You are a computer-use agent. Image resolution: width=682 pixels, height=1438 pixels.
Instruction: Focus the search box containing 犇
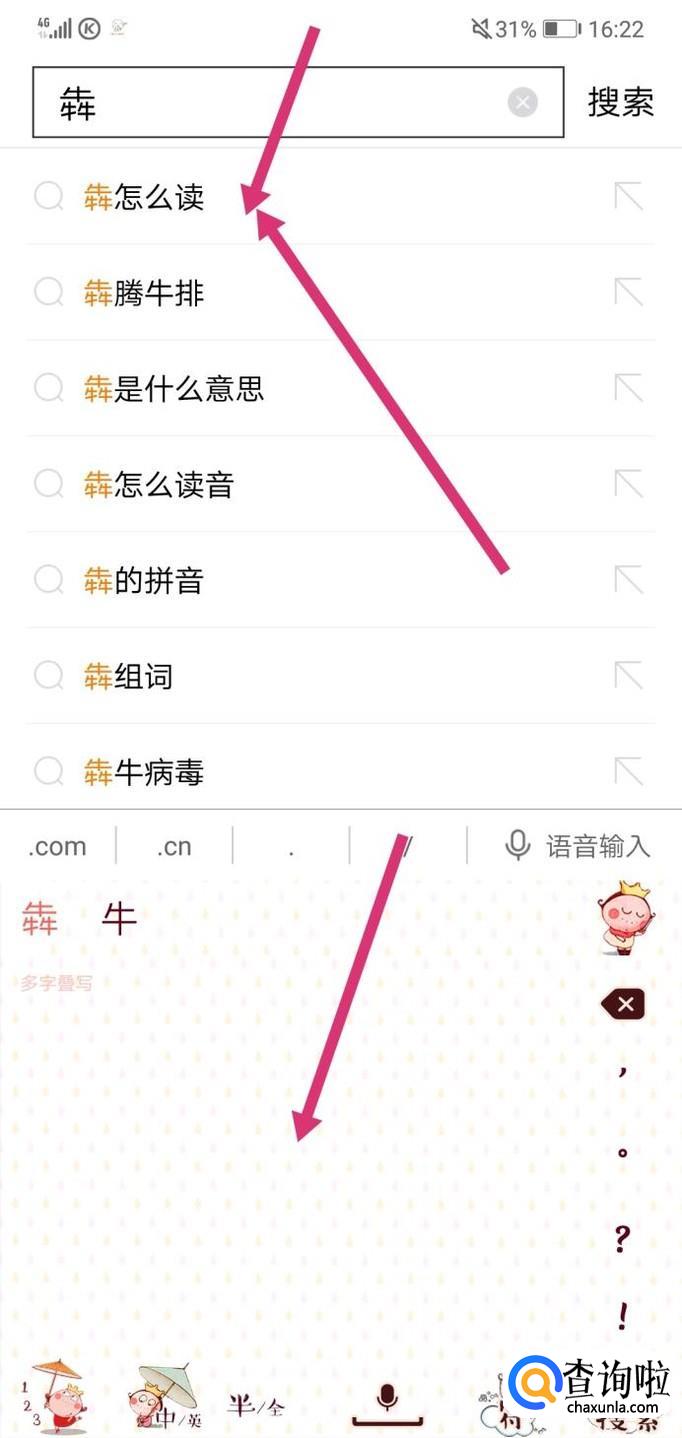[270, 102]
